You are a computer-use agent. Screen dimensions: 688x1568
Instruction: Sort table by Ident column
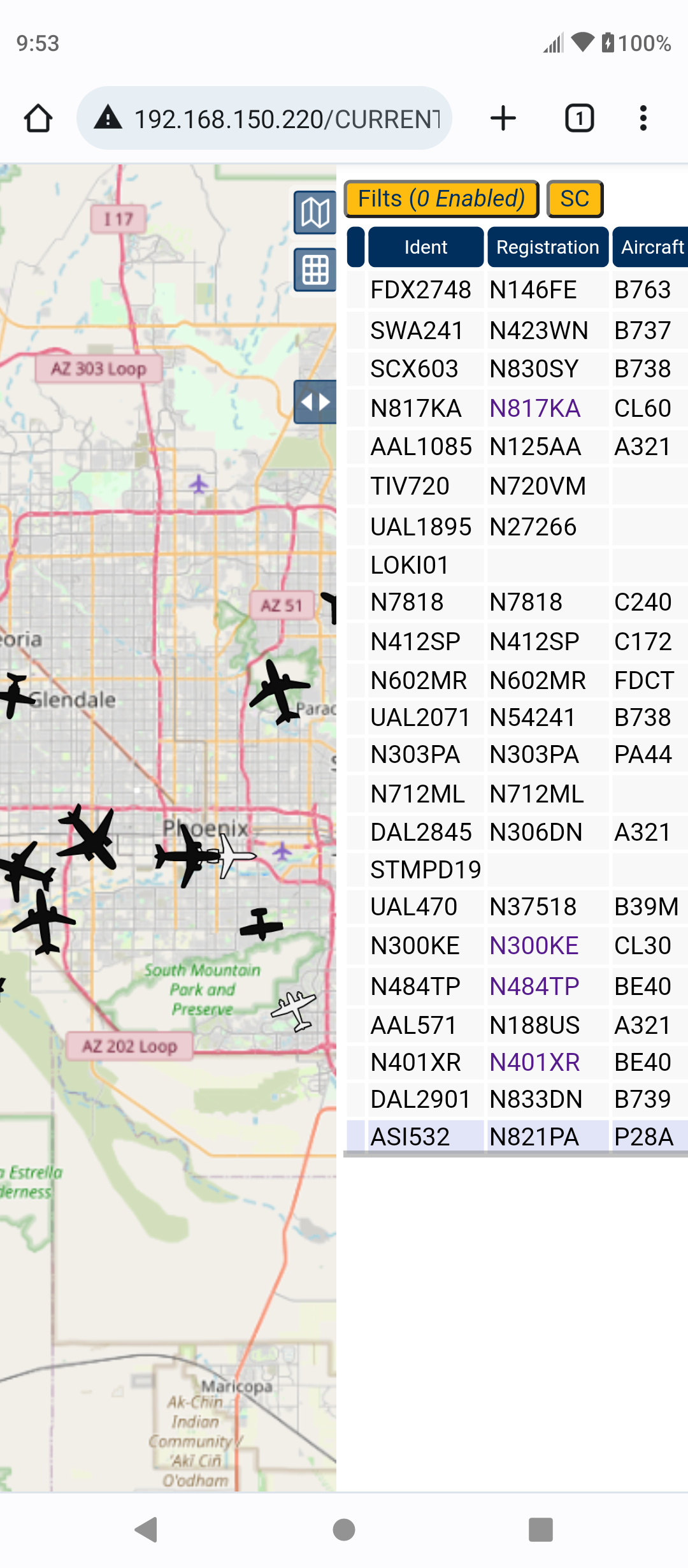point(426,247)
